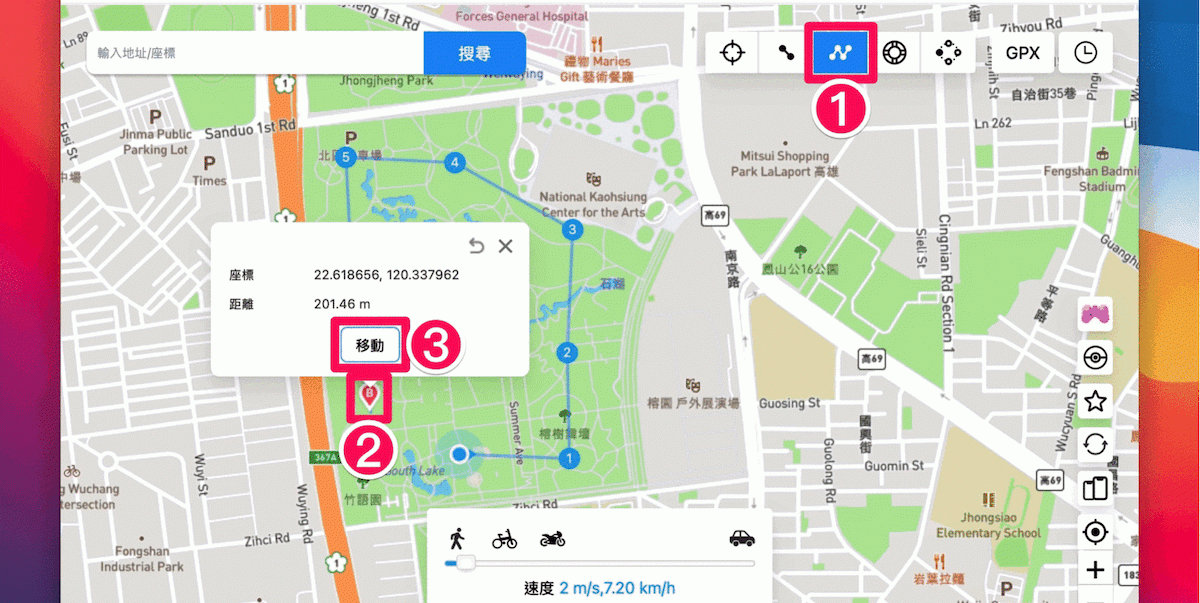The image size is (1200, 603).
Task: Open favorites star icon
Action: click(1096, 401)
